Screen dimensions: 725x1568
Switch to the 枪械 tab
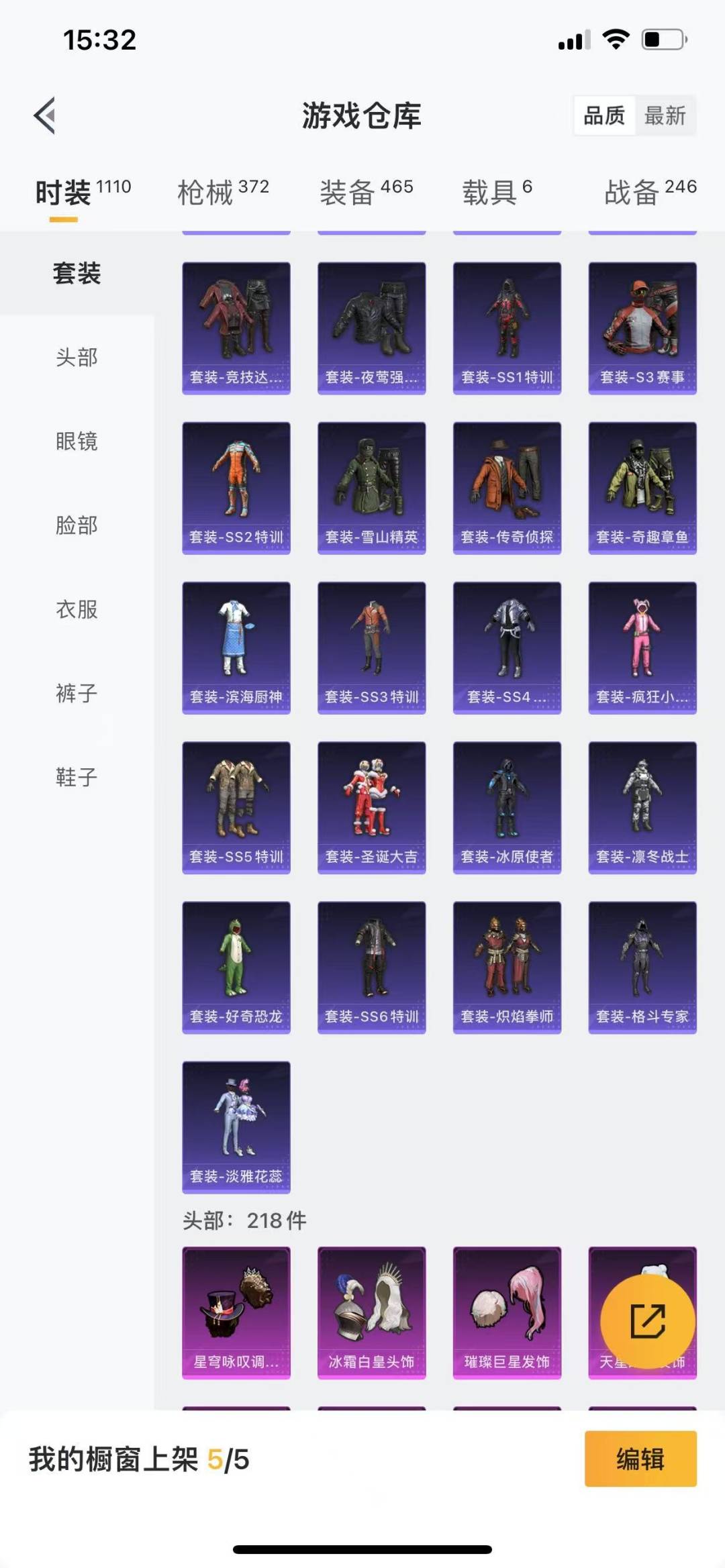[x=223, y=193]
